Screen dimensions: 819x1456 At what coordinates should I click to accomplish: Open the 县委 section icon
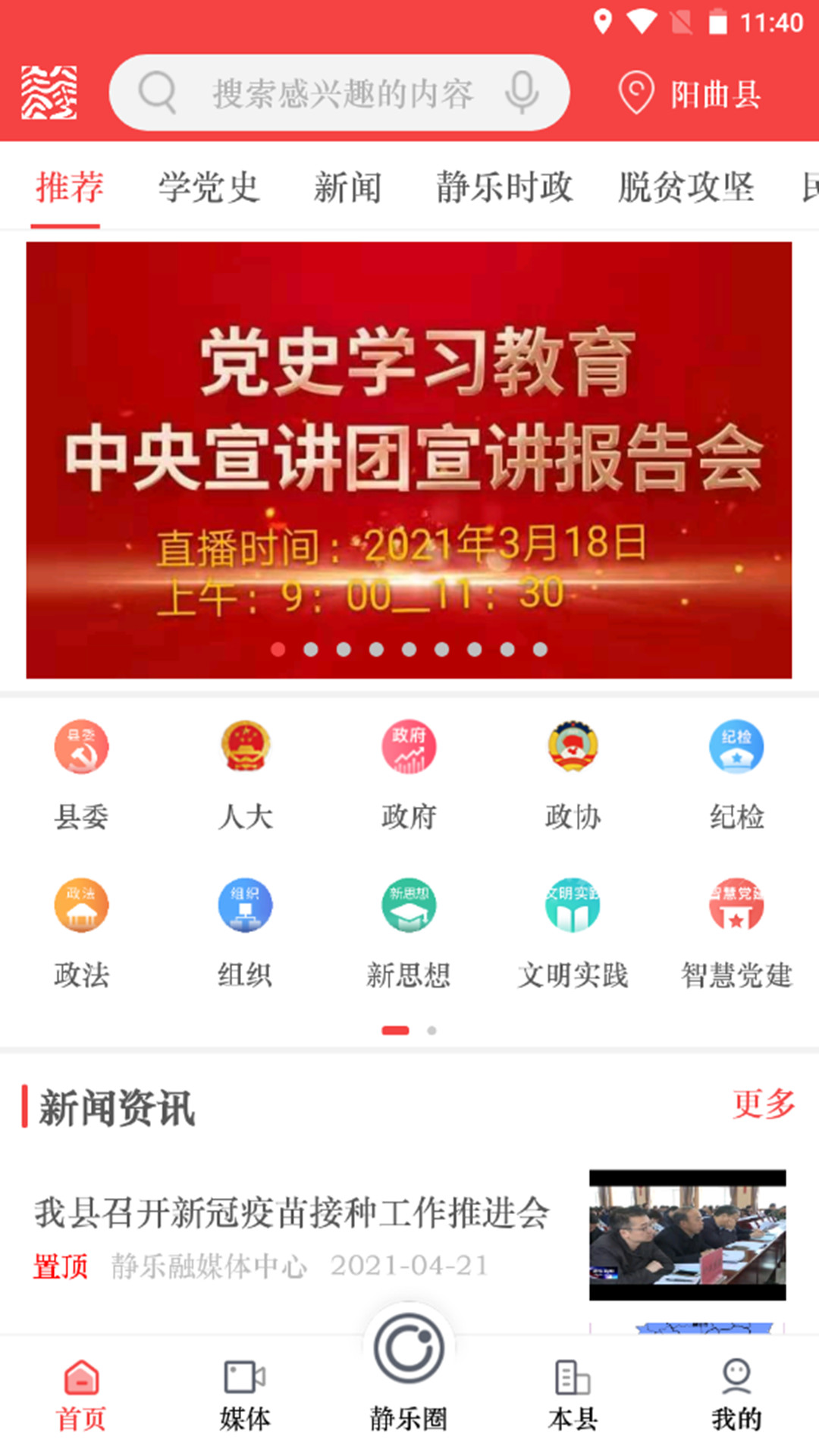[x=81, y=747]
